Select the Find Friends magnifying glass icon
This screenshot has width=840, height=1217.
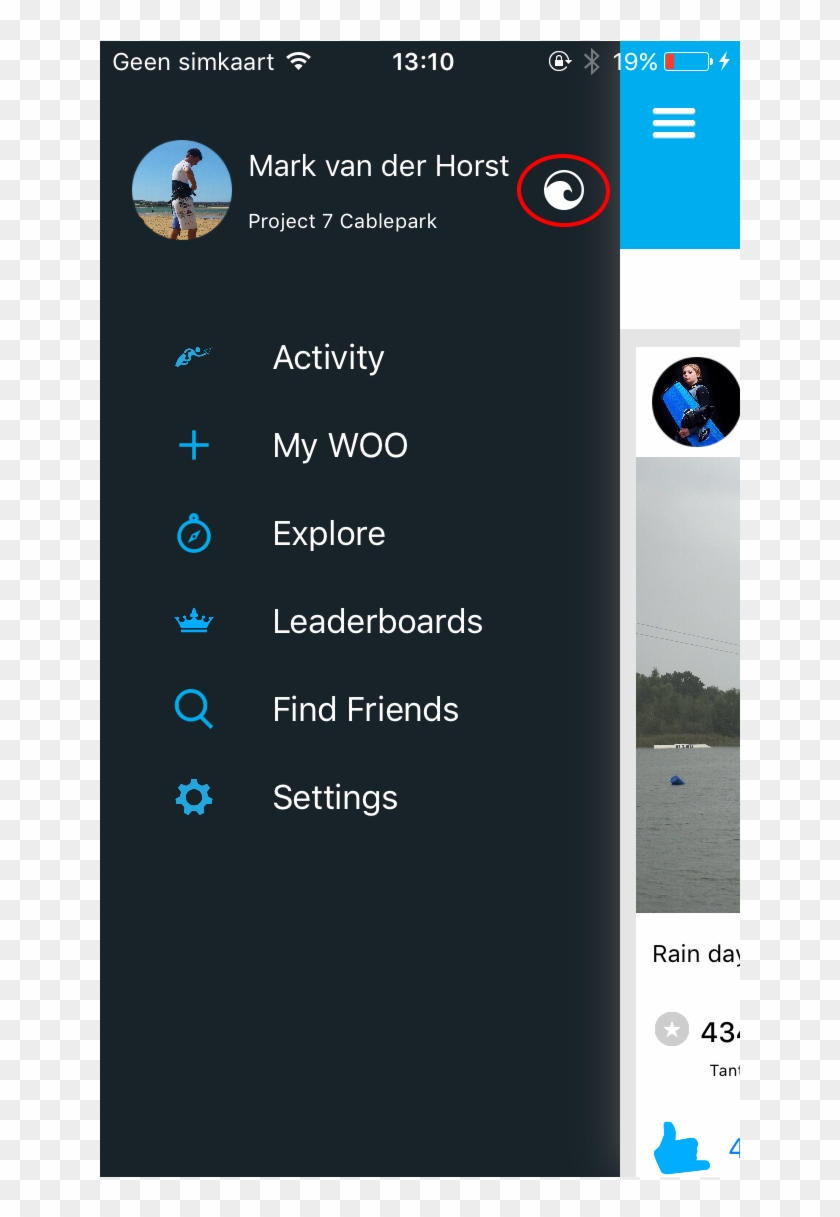[193, 709]
